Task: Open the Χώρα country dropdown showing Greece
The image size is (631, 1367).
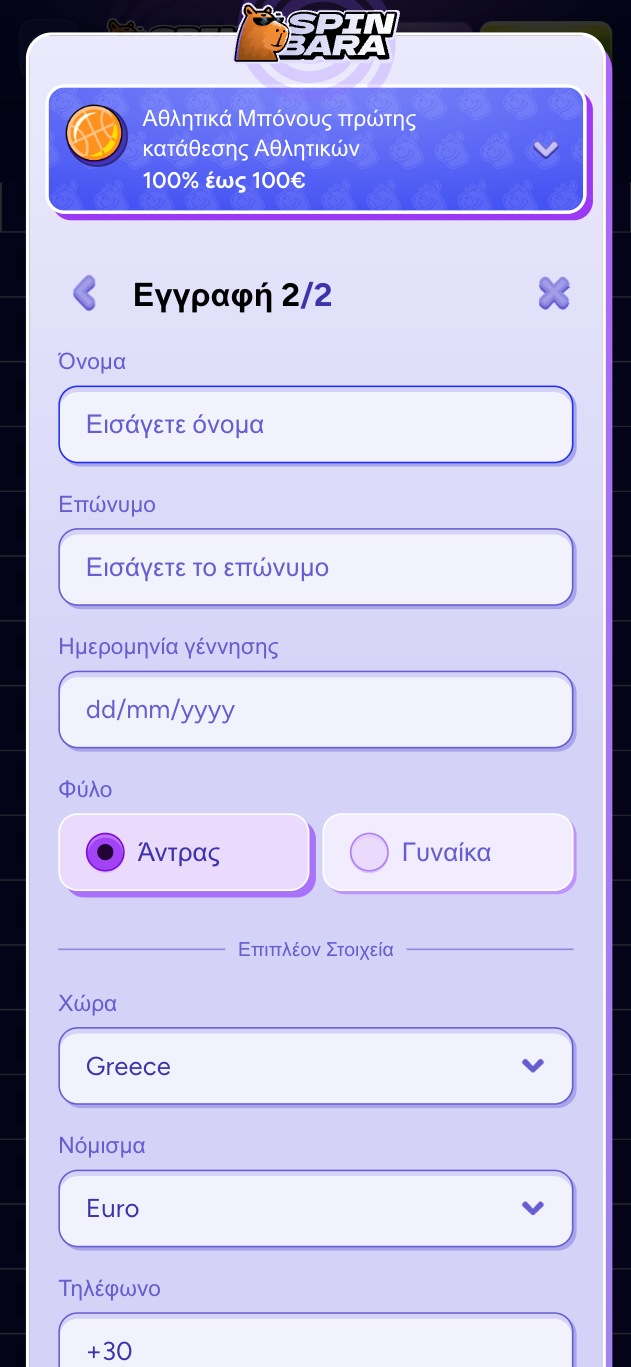Action: (x=315, y=1066)
